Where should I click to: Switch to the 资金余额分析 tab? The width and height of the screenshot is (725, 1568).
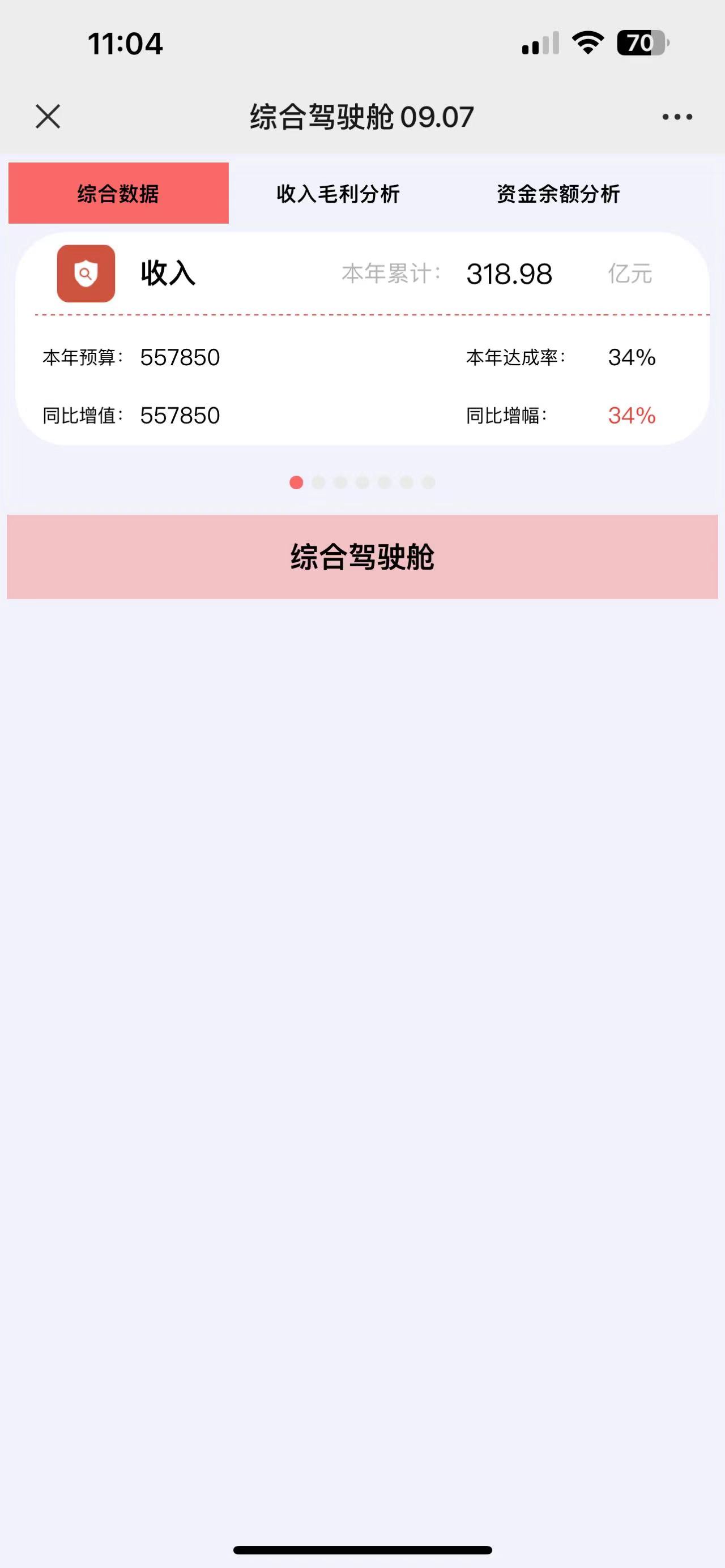pos(557,194)
